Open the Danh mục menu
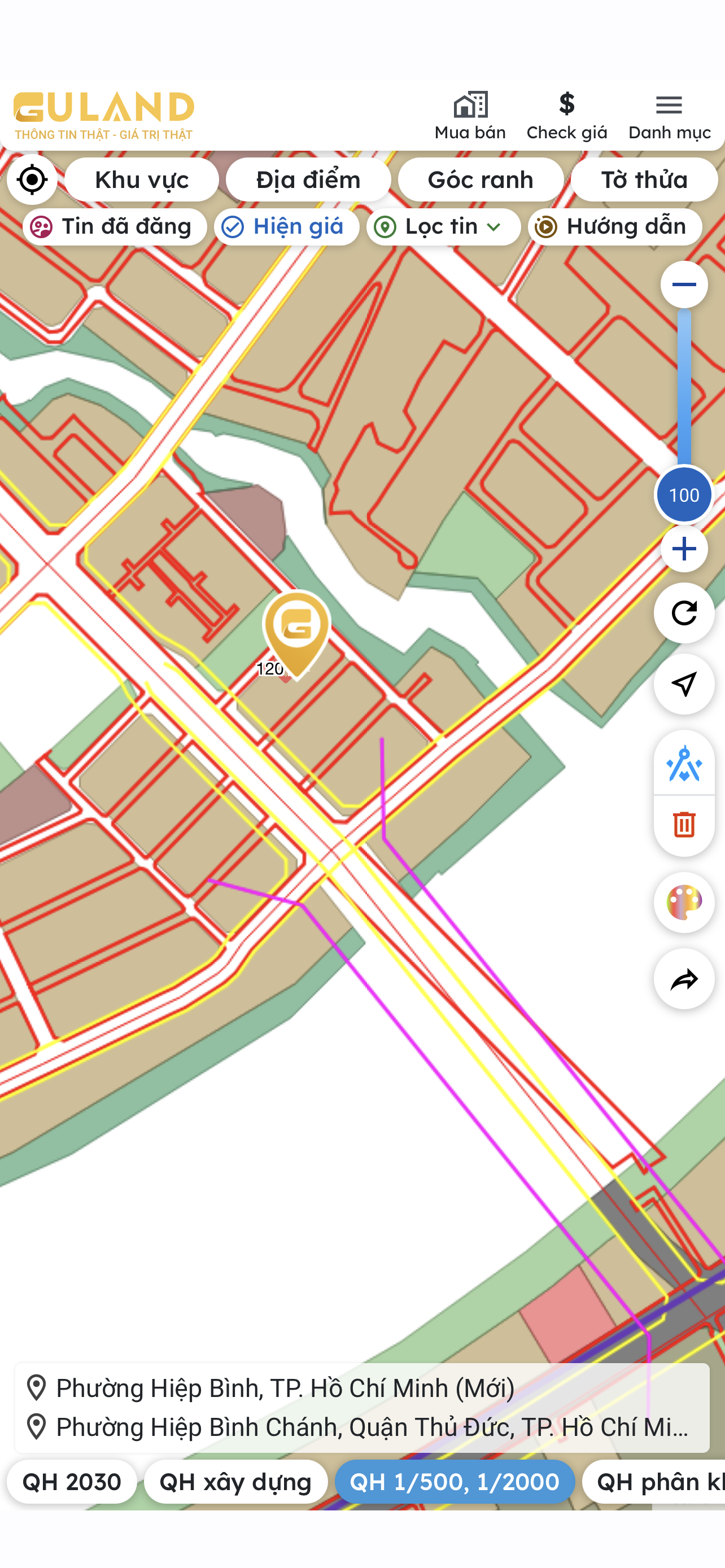Viewport: 725px width, 1568px height. pyautogui.click(x=669, y=116)
